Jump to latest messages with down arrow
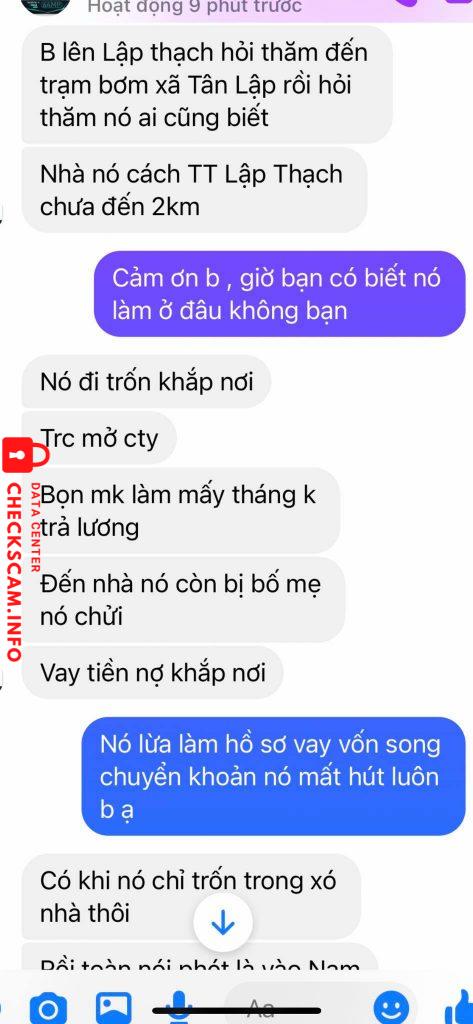The width and height of the screenshot is (473, 1024). [x=223, y=922]
